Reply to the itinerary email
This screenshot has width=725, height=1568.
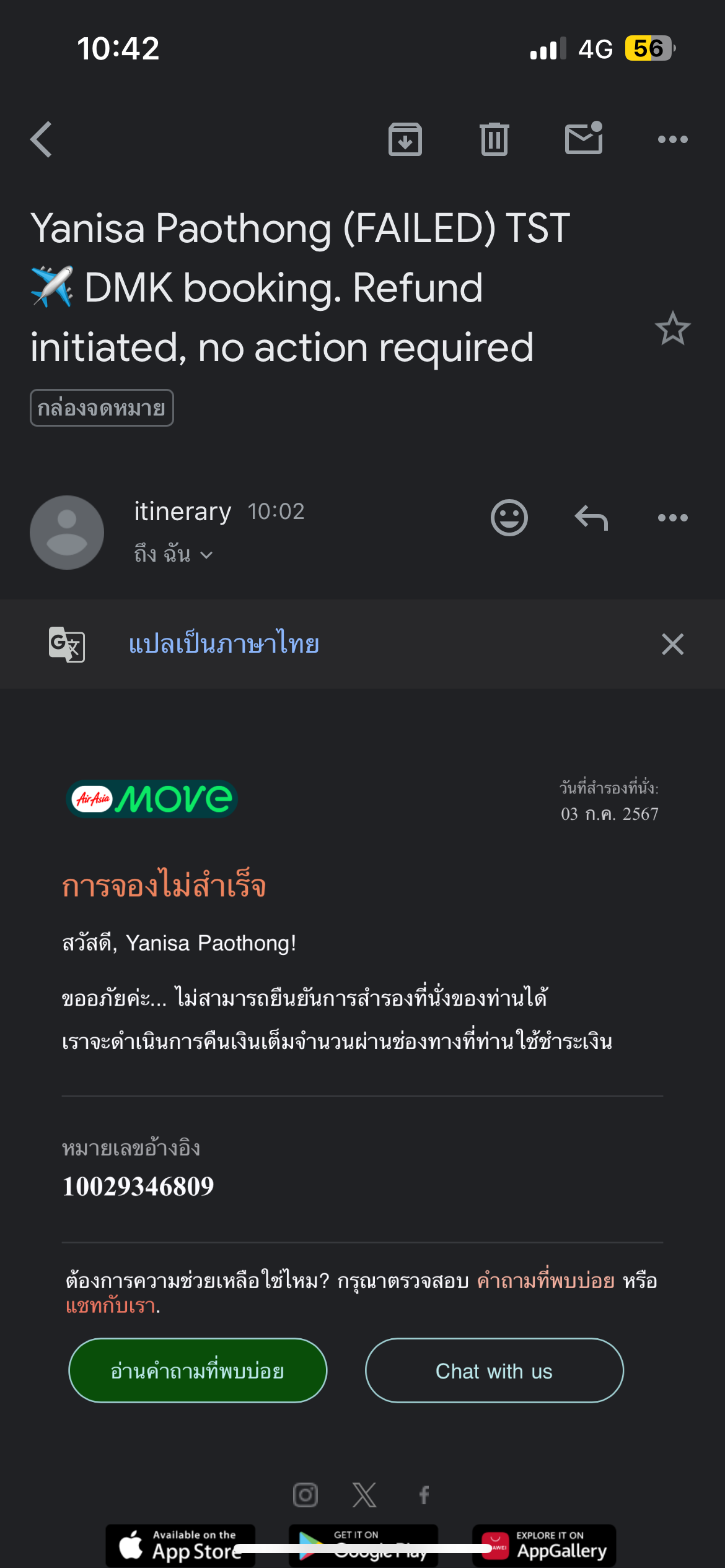(x=591, y=518)
